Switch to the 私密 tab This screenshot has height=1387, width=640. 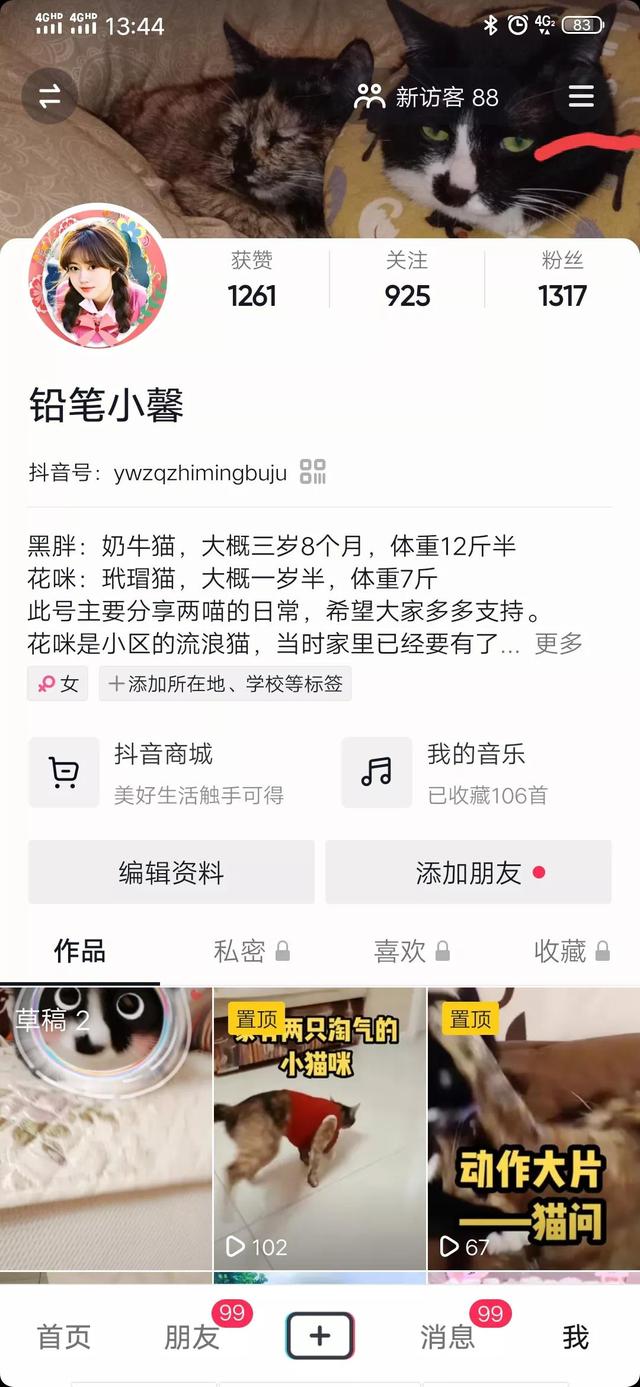[x=250, y=951]
